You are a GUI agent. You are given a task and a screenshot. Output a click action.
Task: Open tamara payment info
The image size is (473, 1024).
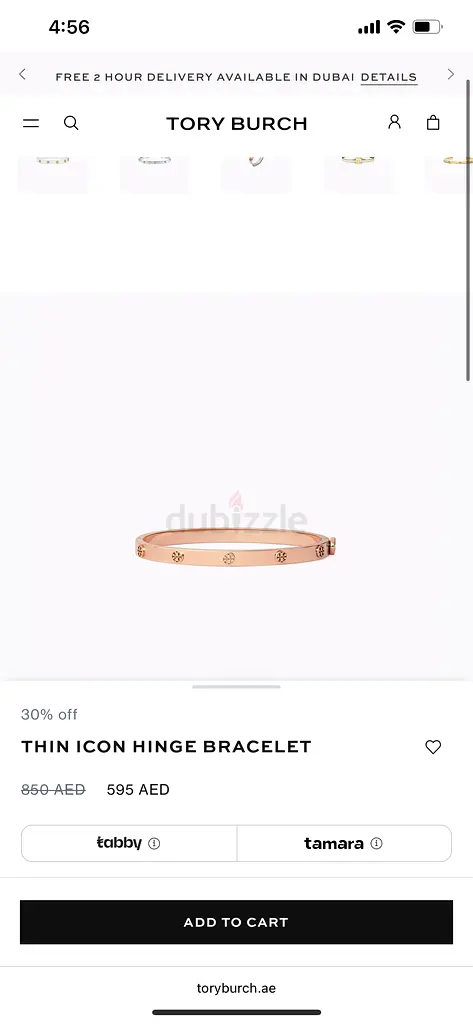[x=344, y=843]
